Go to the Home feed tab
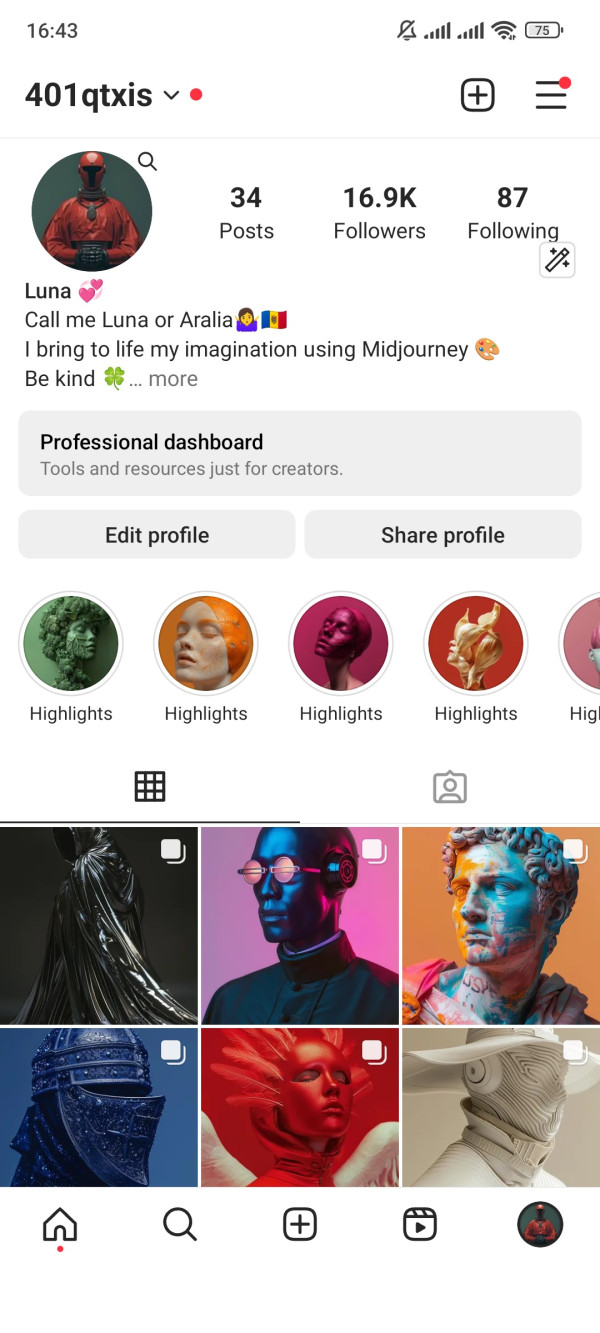 click(60, 1224)
